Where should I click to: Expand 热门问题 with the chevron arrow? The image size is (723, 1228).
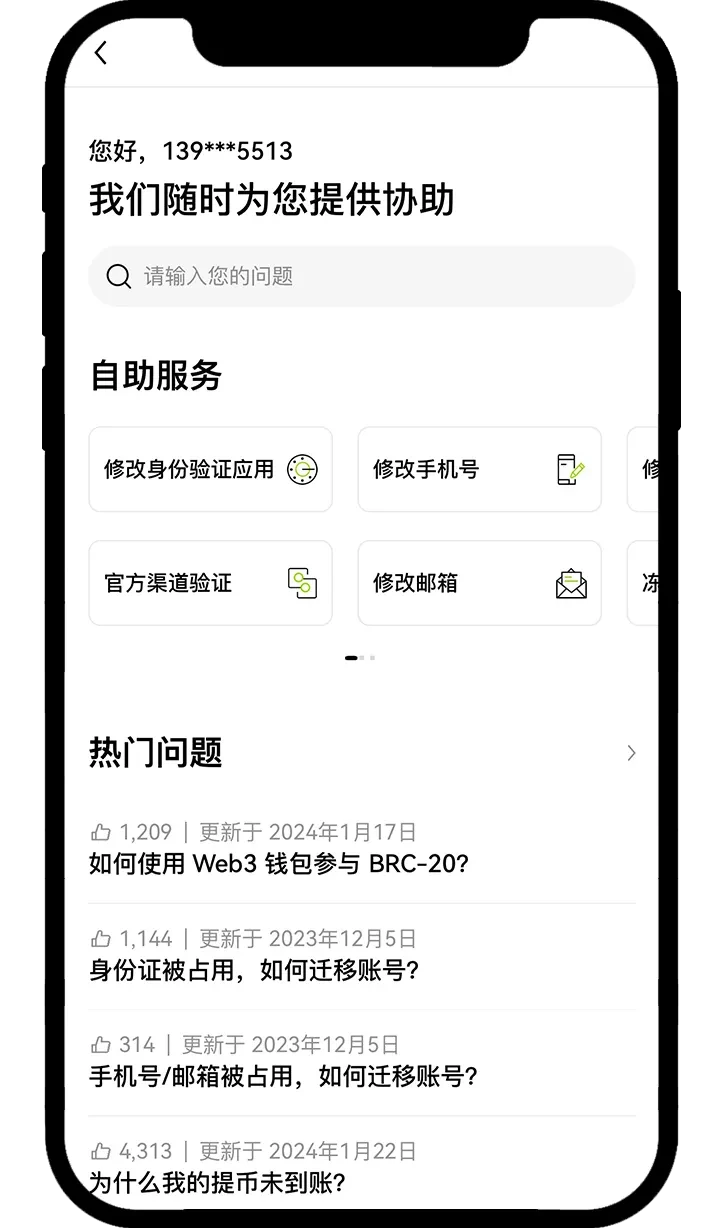[630, 753]
